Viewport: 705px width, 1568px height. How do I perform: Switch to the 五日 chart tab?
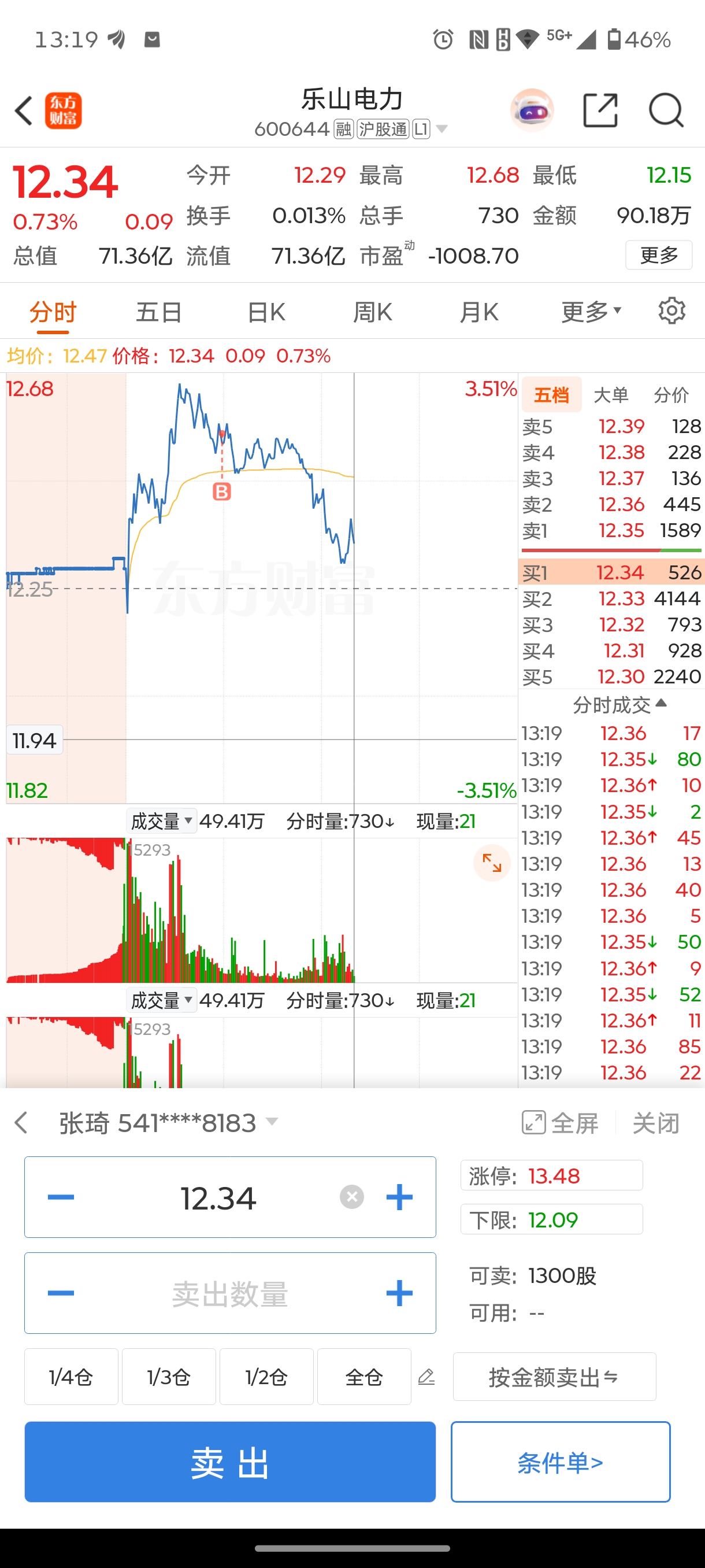click(x=159, y=312)
